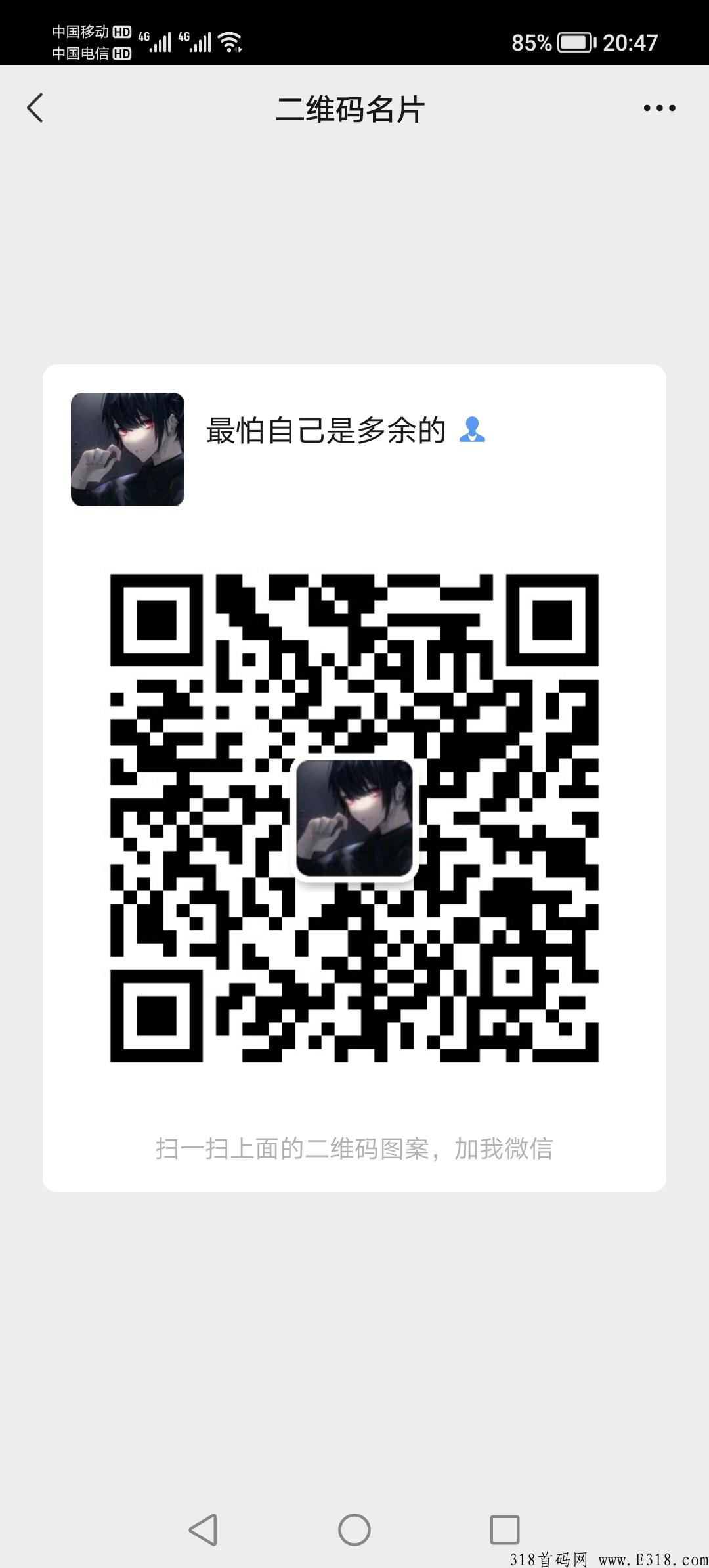Tap the system back triangle
709x1568 pixels.
pyautogui.click(x=203, y=1530)
